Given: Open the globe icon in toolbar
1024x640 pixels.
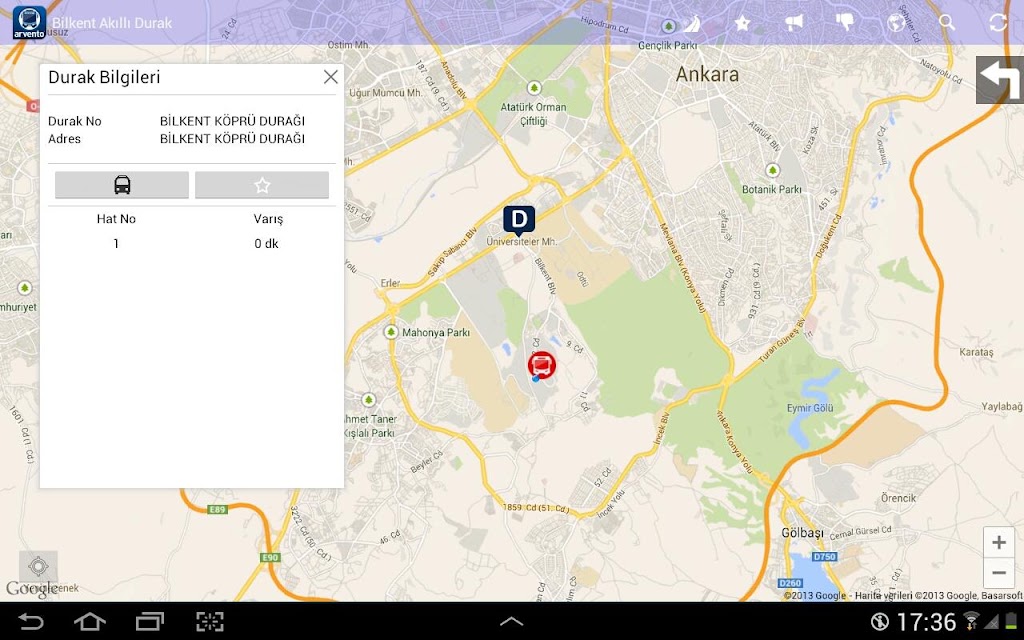Looking at the screenshot, I should click(x=896, y=24).
